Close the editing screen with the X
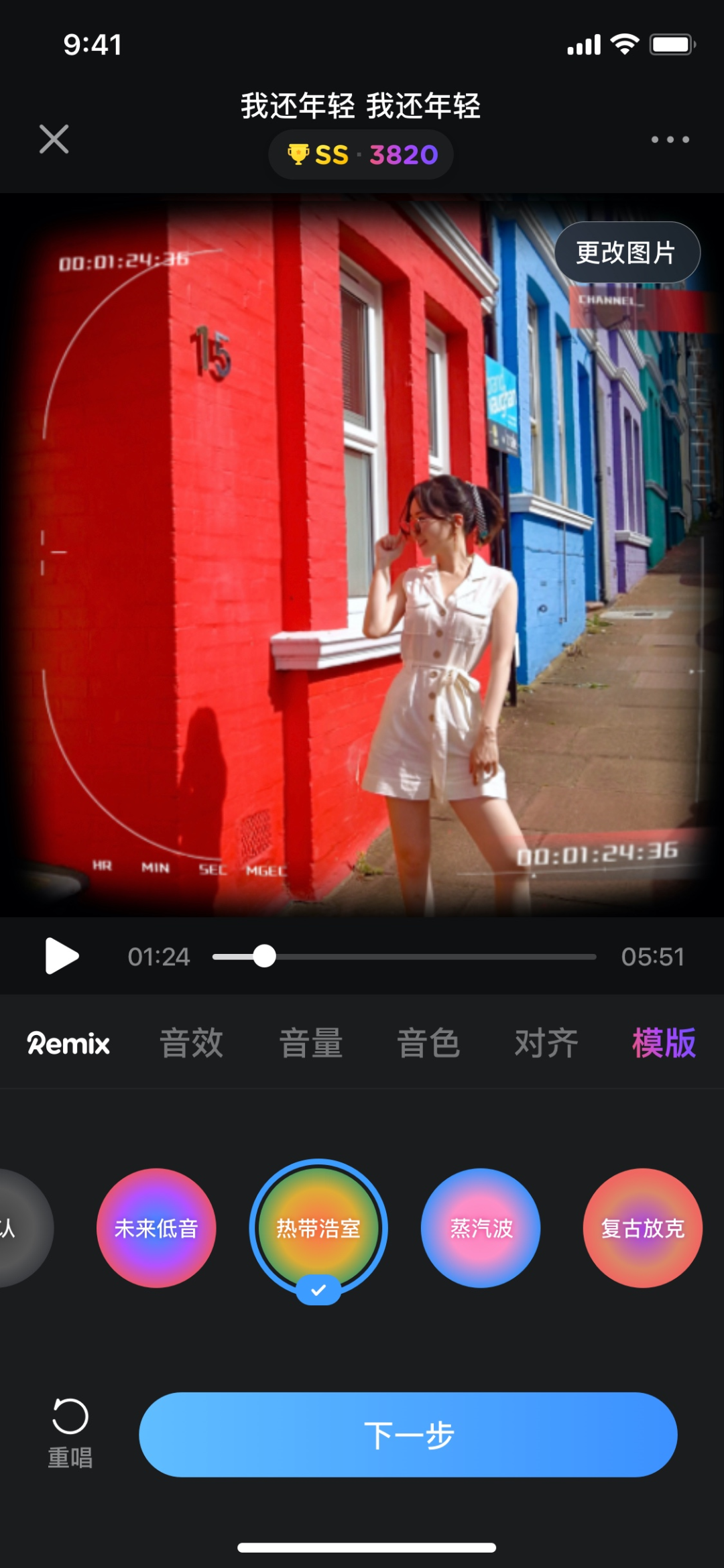Screen dimensions: 724x1568 (x=54, y=139)
